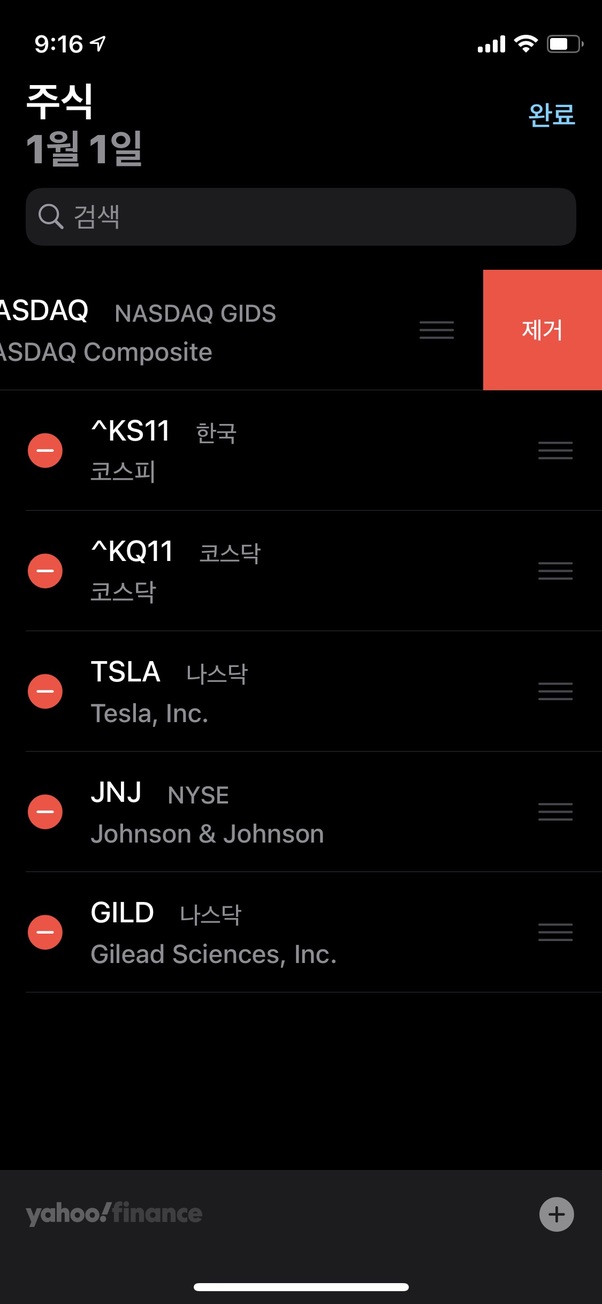The height and width of the screenshot is (1304, 602).
Task: Confirm removal with the red 제거 button
Action: tap(542, 330)
